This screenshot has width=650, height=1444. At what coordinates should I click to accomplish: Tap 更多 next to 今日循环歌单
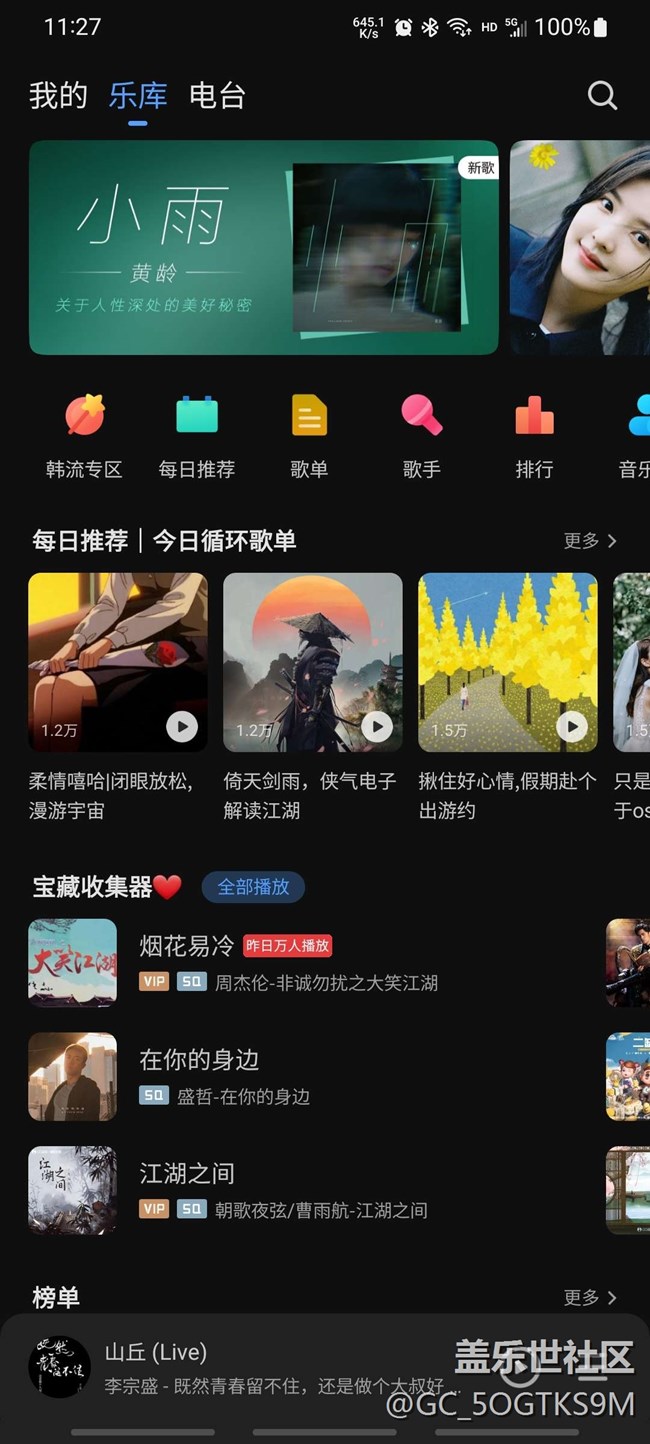[x=590, y=541]
